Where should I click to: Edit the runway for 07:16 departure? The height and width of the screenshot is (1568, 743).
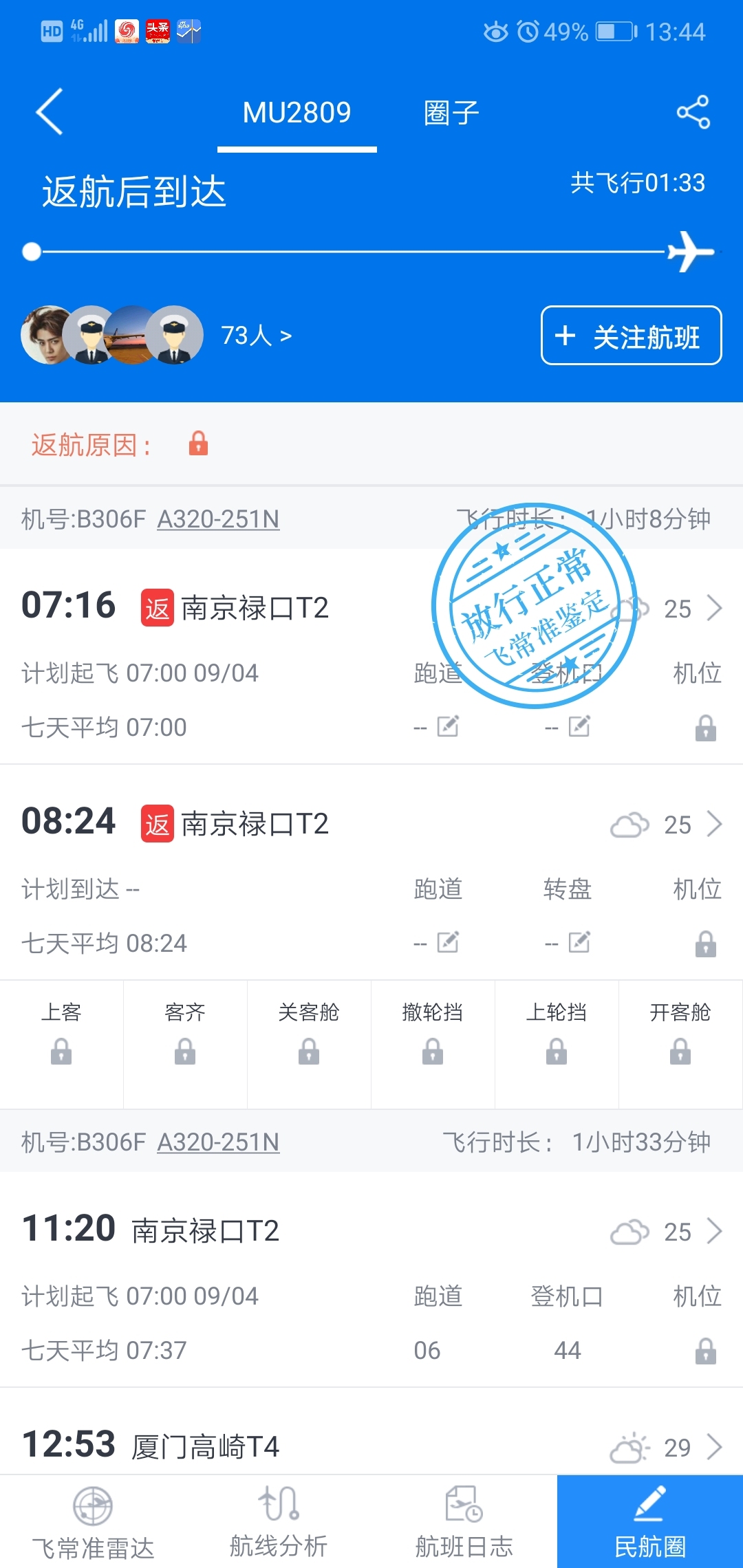[x=447, y=726]
